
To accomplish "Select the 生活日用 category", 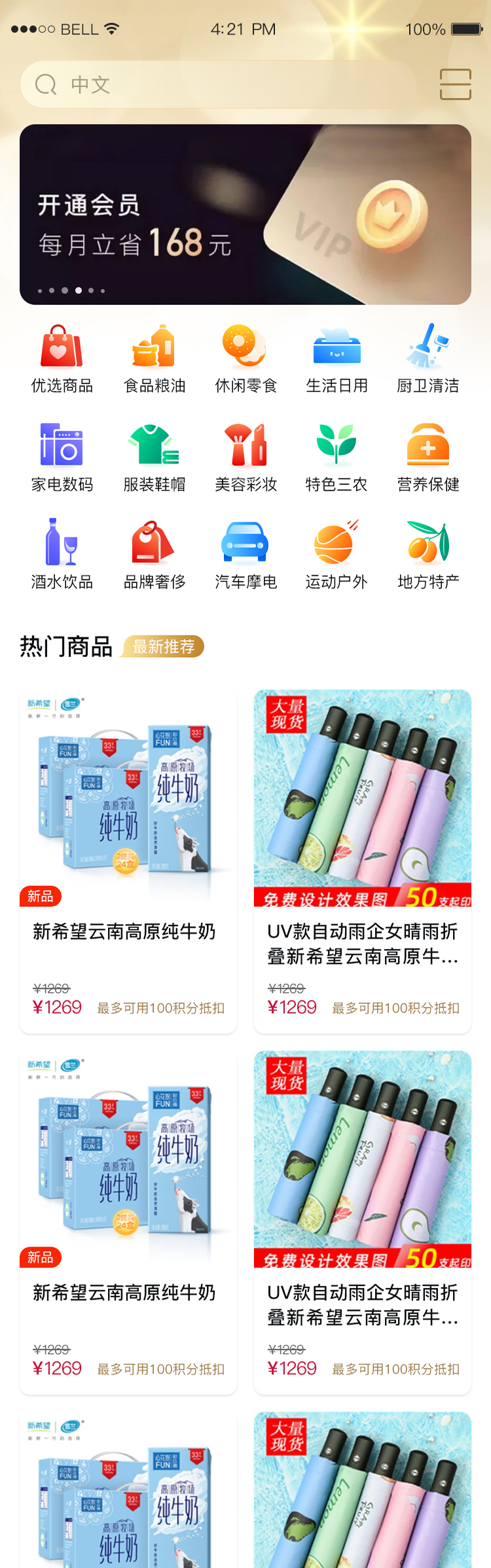I will click(x=336, y=359).
